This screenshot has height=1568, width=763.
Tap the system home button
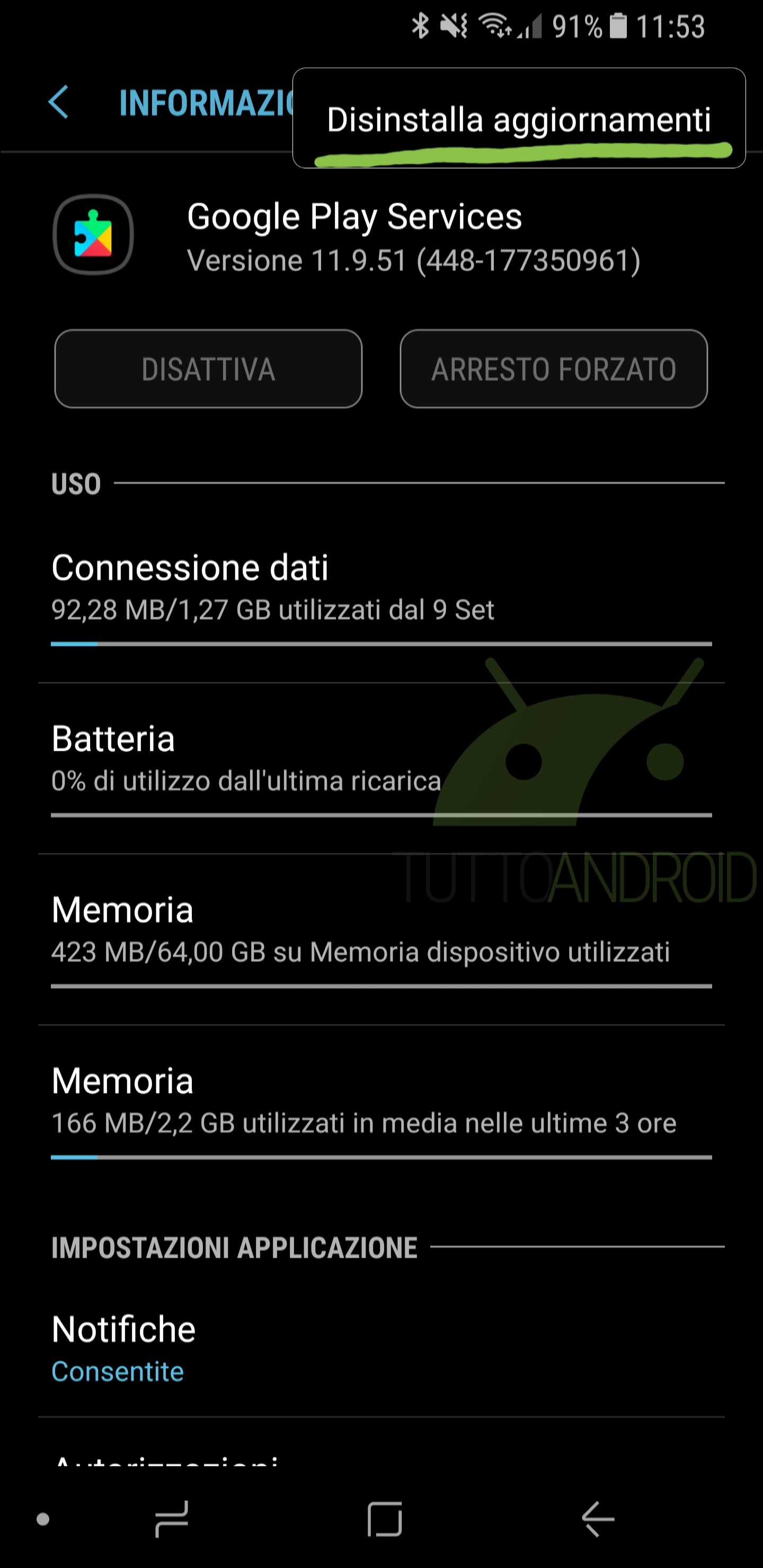pyautogui.click(x=385, y=1519)
